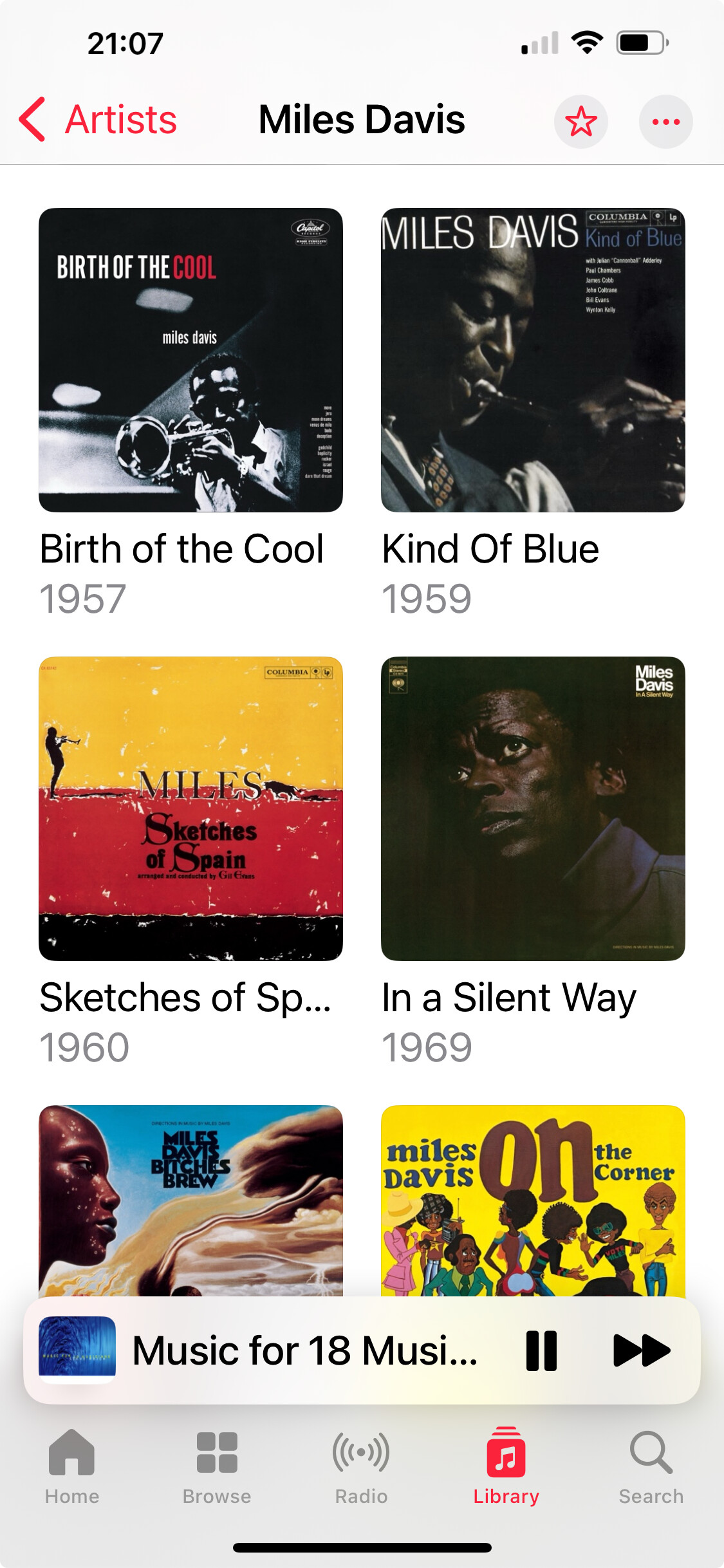The height and width of the screenshot is (1568, 724).
Task: Switch to the Radio tab
Action: (x=361, y=1466)
